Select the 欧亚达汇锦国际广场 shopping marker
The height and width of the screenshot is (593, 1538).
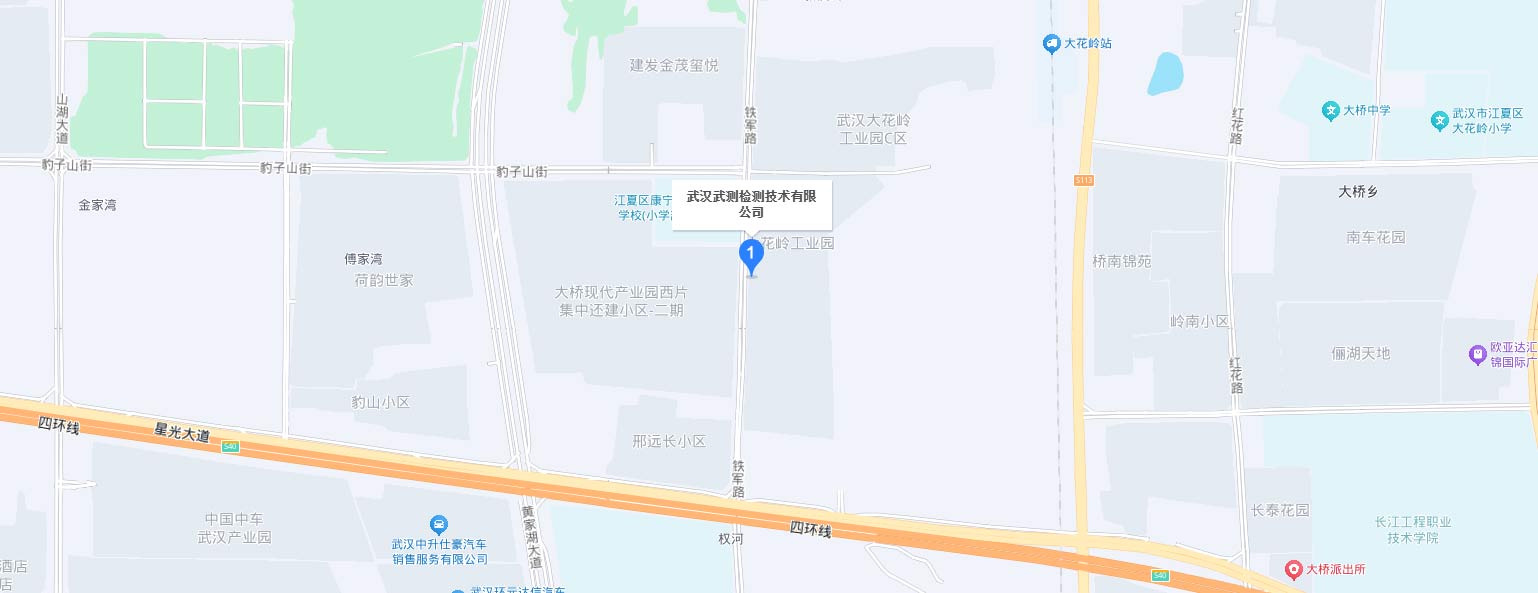coord(1477,354)
